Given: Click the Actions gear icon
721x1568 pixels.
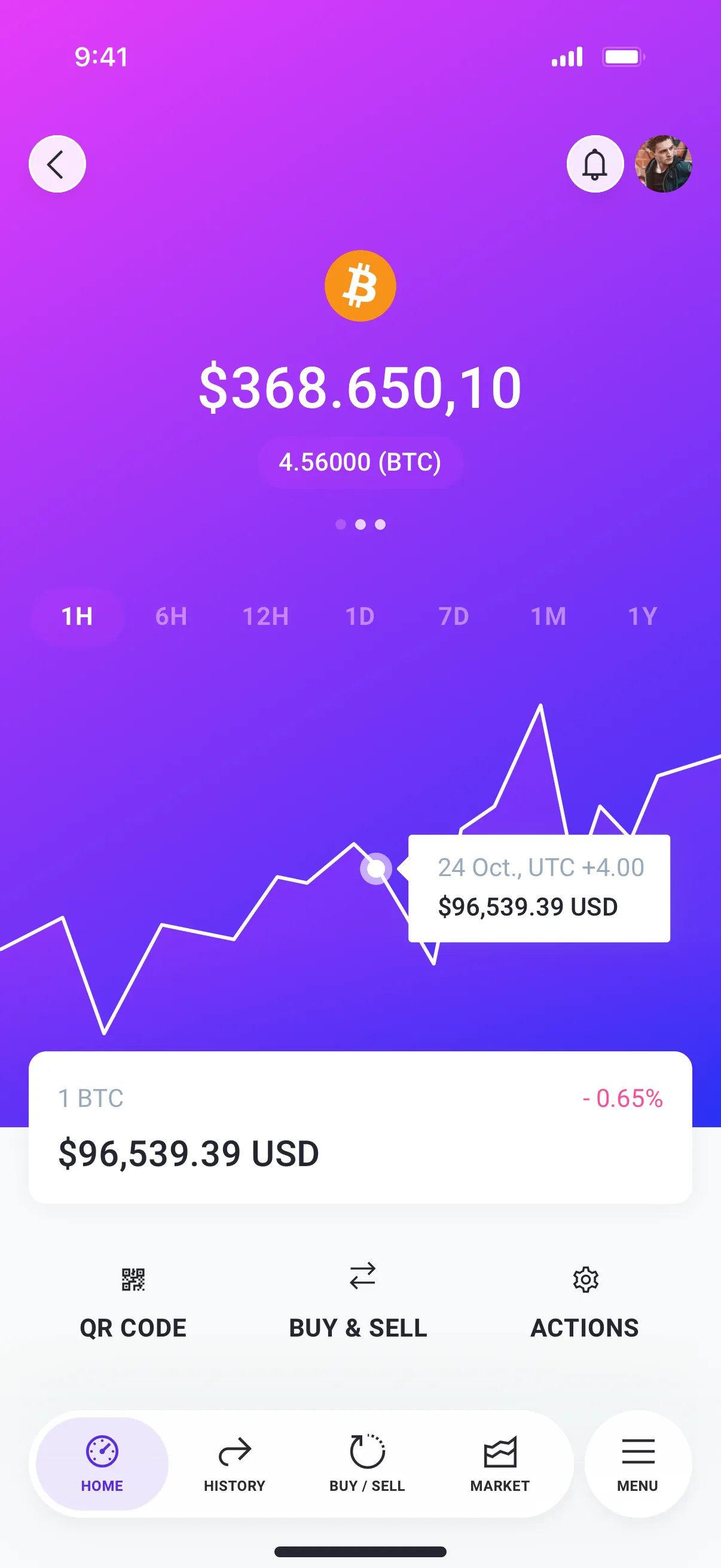Looking at the screenshot, I should [x=585, y=1279].
